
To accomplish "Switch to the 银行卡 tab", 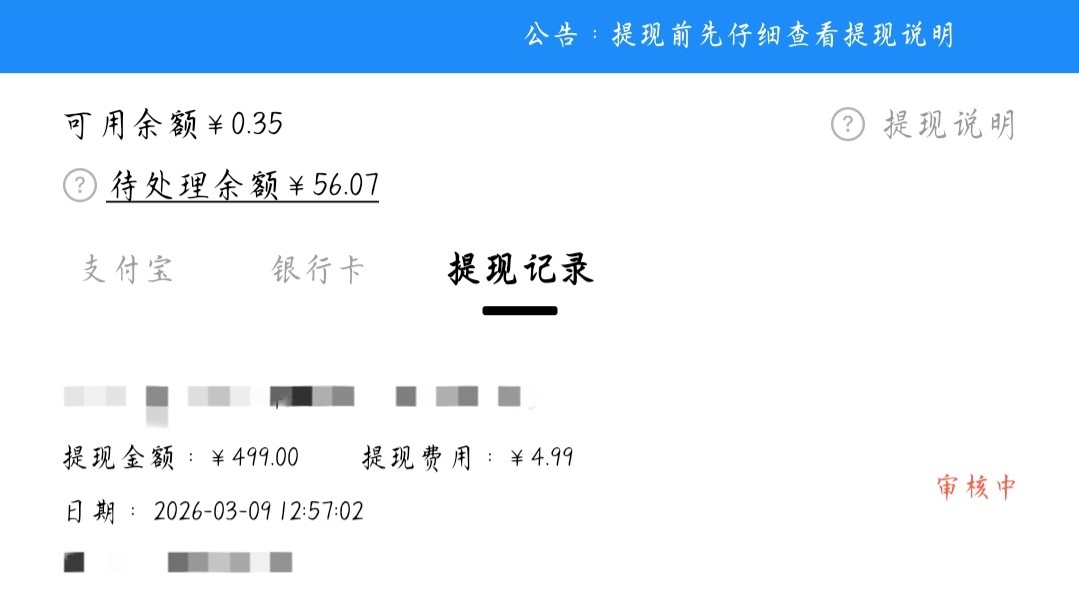I will tap(317, 270).
